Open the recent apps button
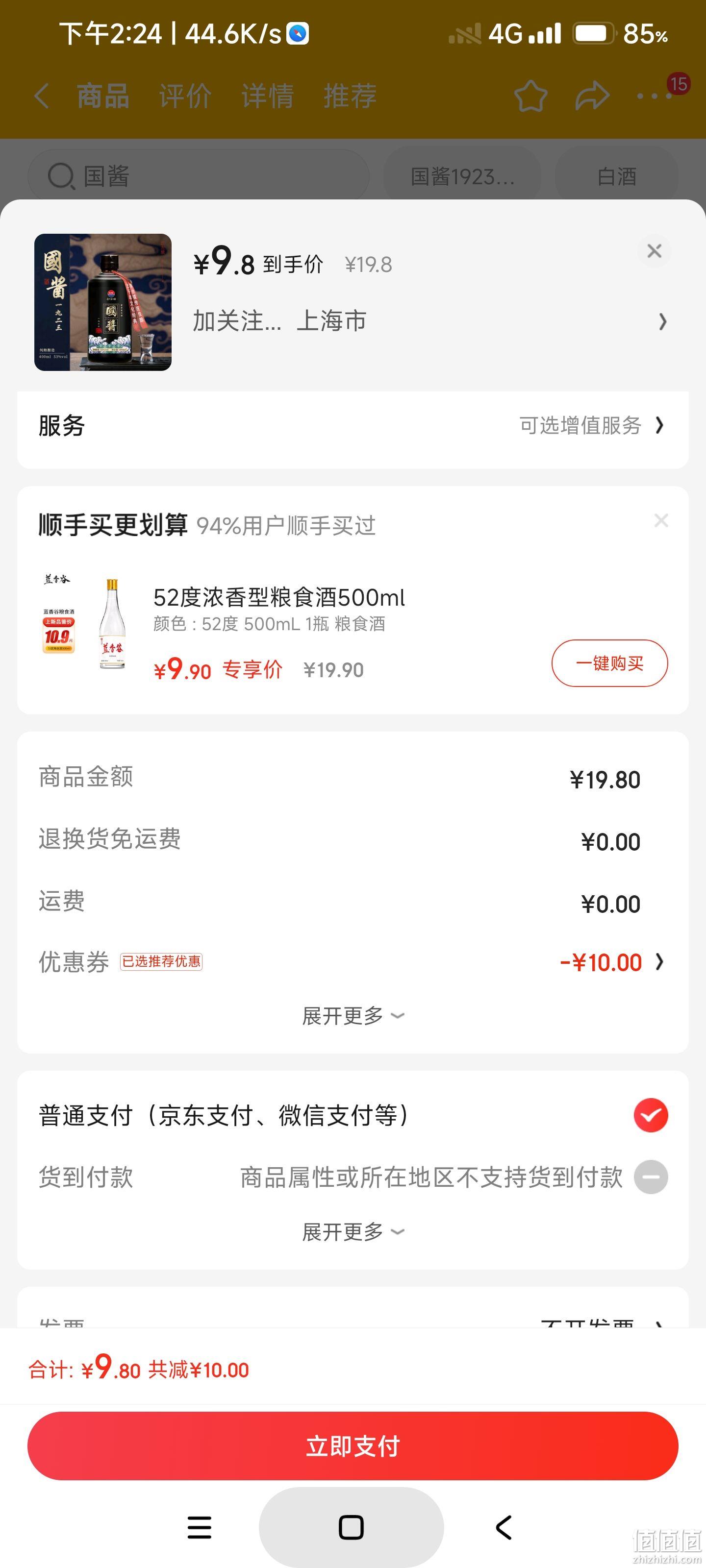Screen dimensions: 706x1568 pos(199,1527)
